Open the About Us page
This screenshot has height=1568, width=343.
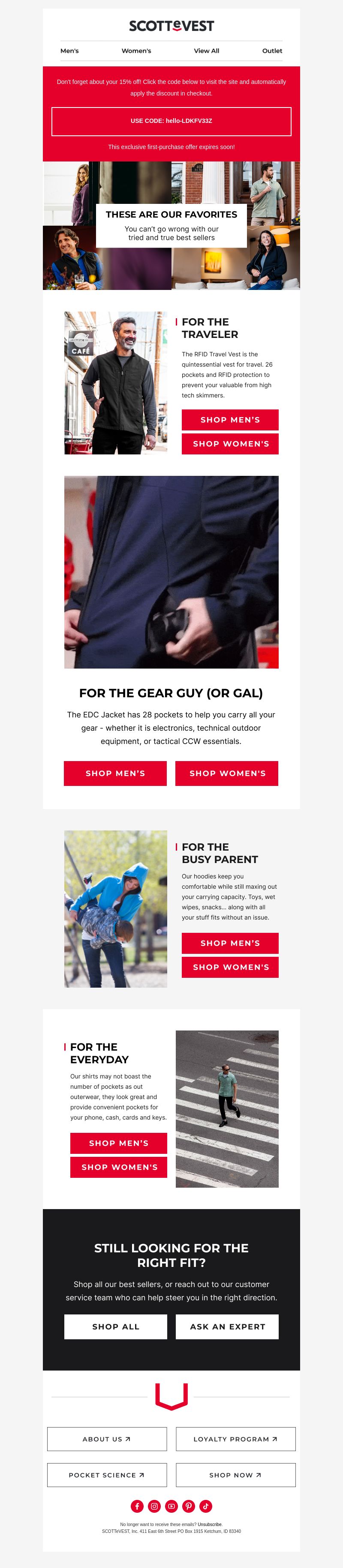[x=107, y=1439]
